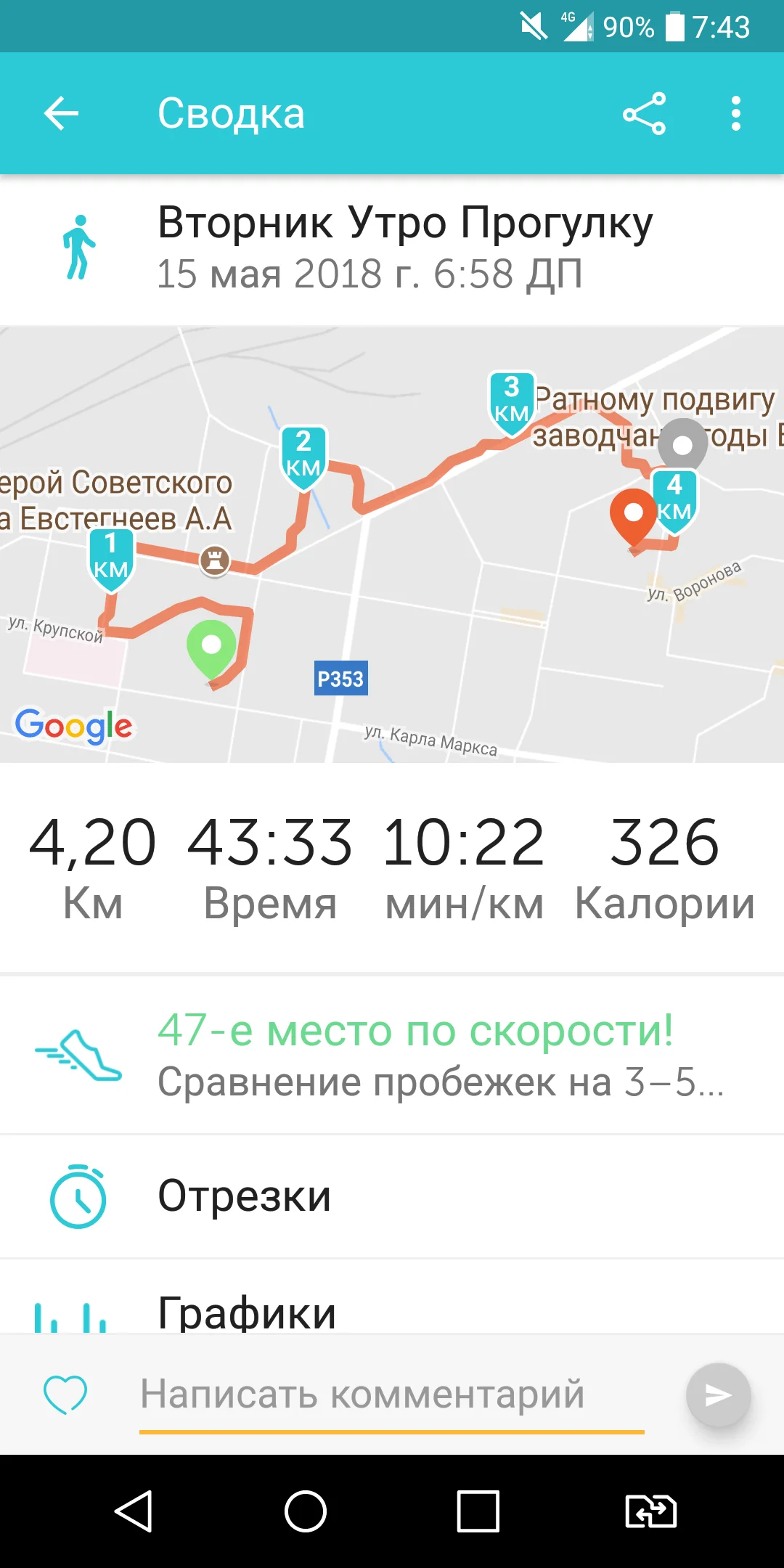Send the comment
Screen dimensions: 784x1568
[718, 1395]
